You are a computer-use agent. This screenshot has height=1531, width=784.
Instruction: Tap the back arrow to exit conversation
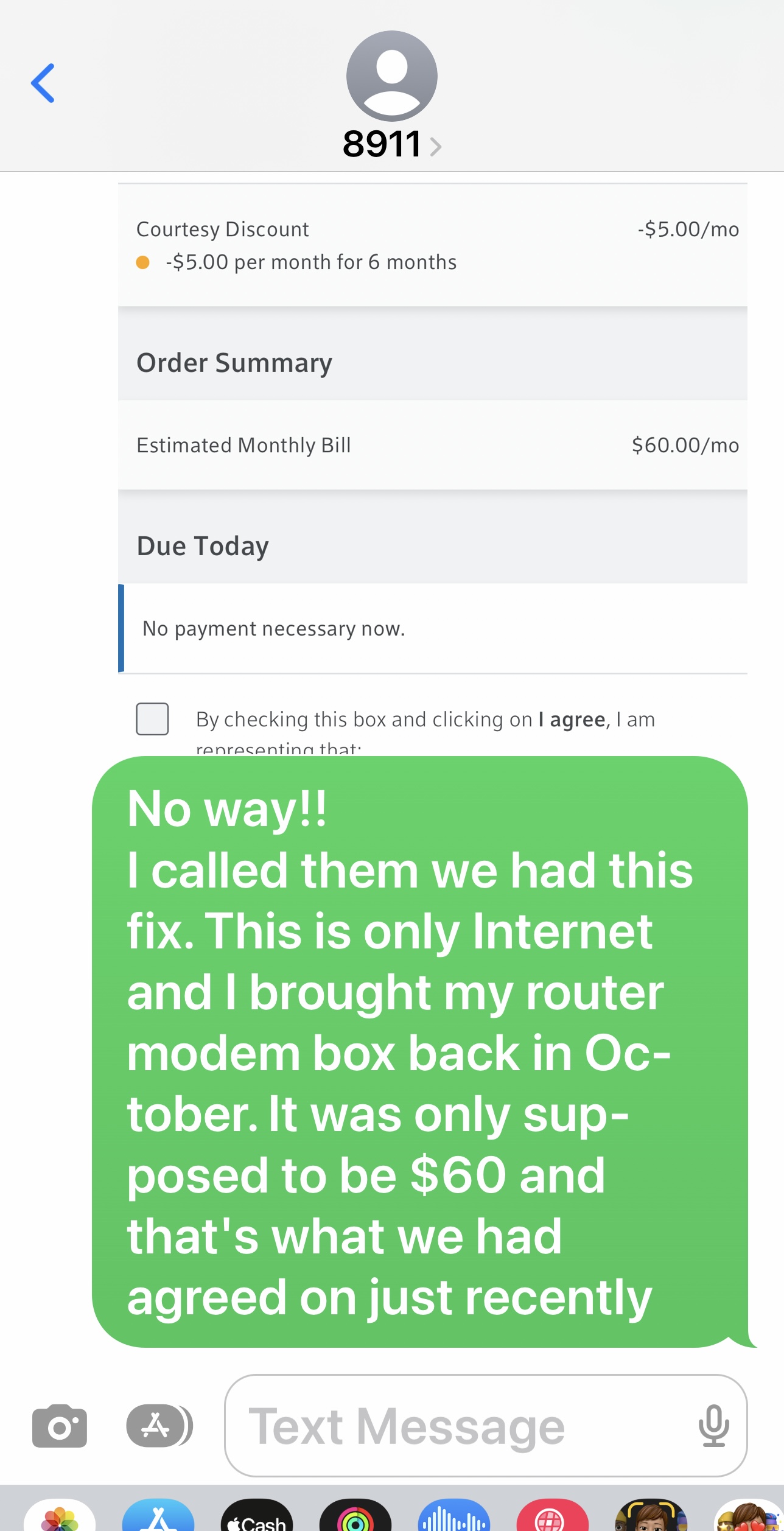pos(43,83)
